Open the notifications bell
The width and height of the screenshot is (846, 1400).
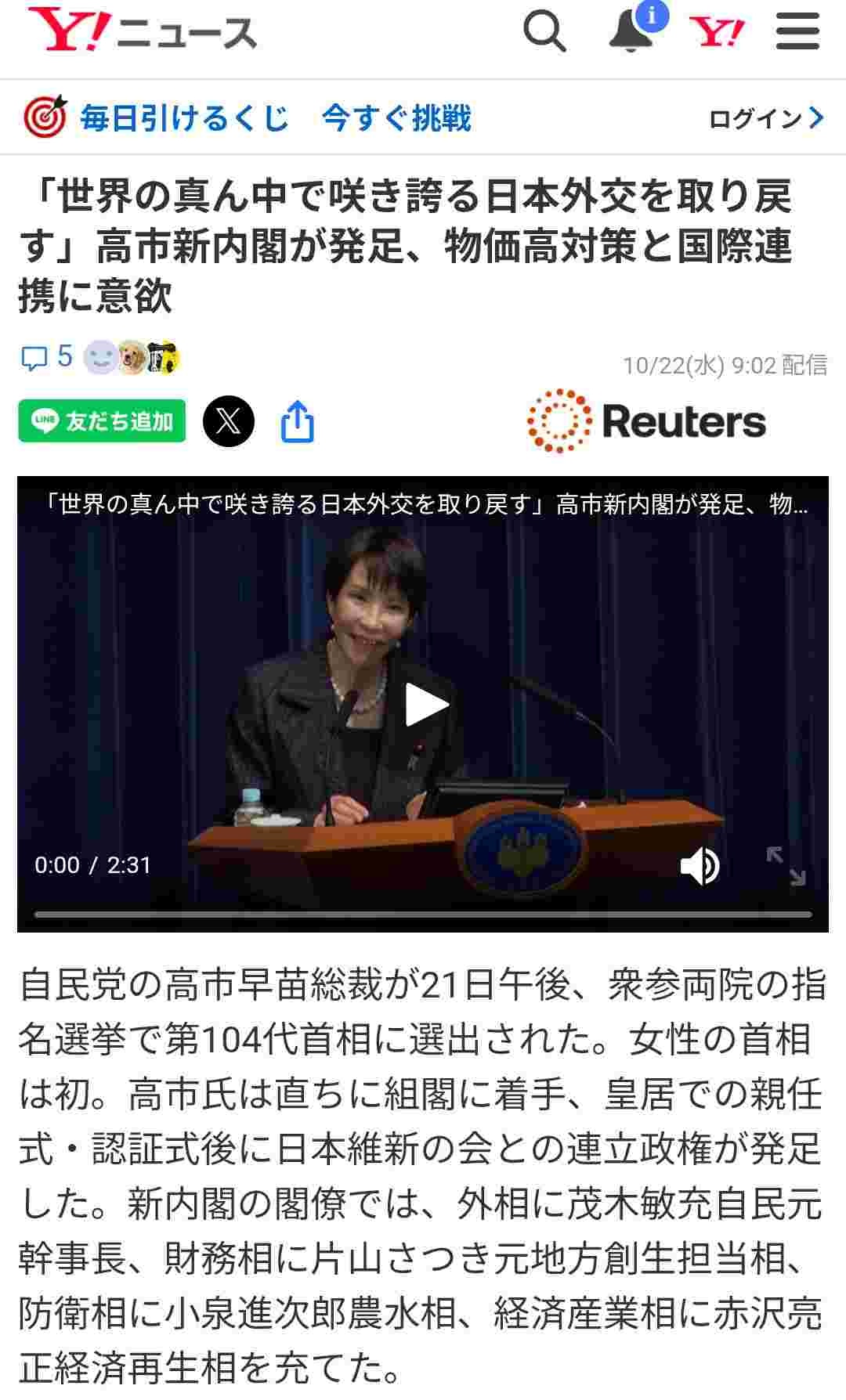coord(631,32)
